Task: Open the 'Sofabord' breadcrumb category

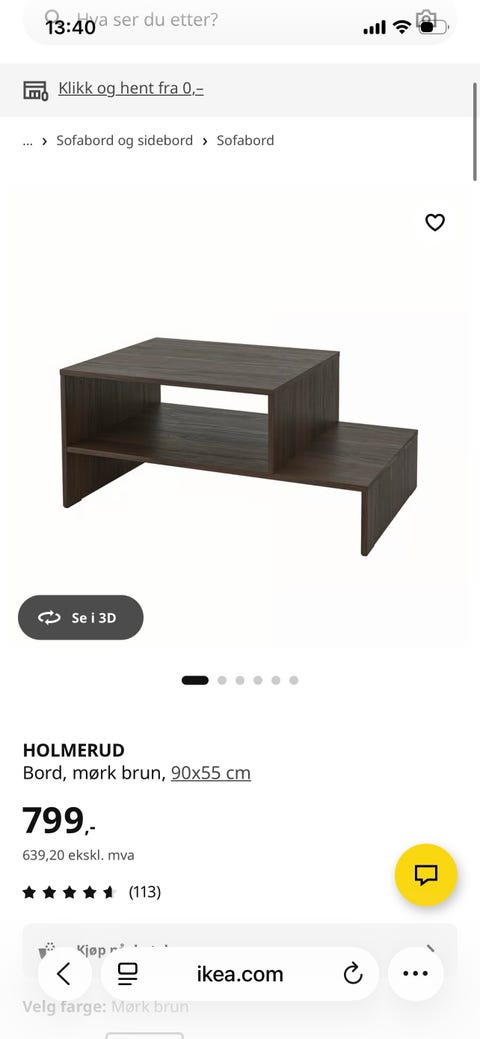Action: tap(245, 140)
